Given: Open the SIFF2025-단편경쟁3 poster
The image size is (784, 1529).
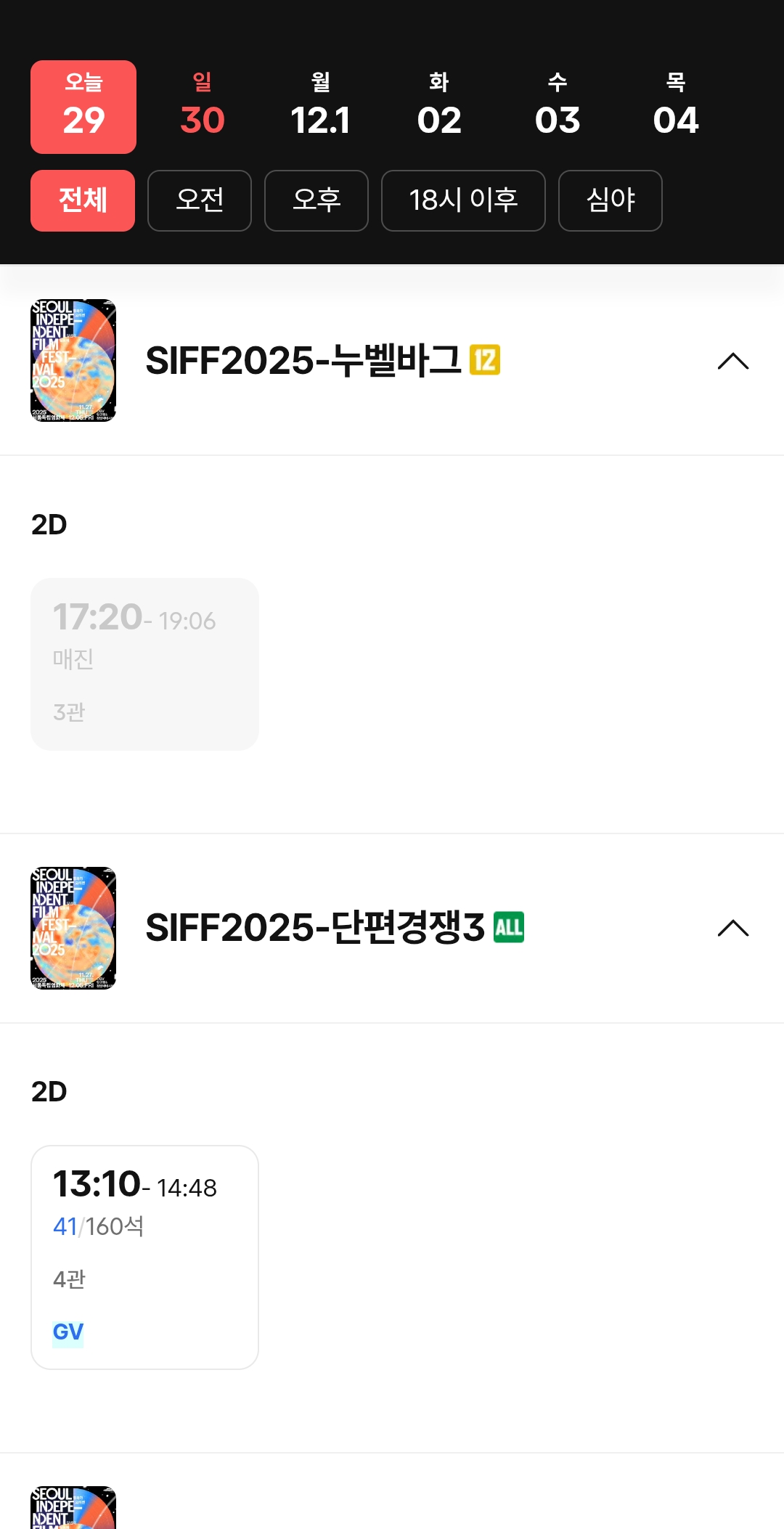Looking at the screenshot, I should (x=73, y=928).
